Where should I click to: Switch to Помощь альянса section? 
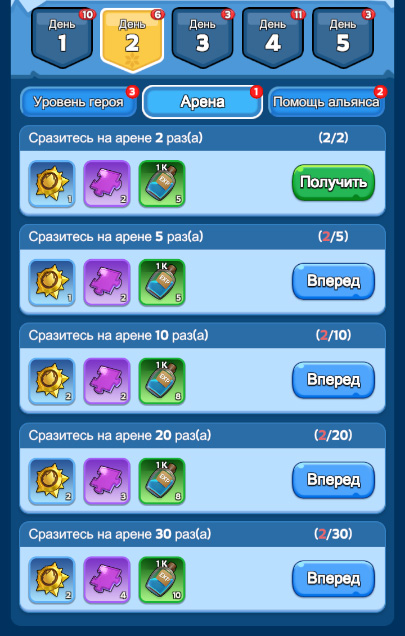pyautogui.click(x=326, y=101)
